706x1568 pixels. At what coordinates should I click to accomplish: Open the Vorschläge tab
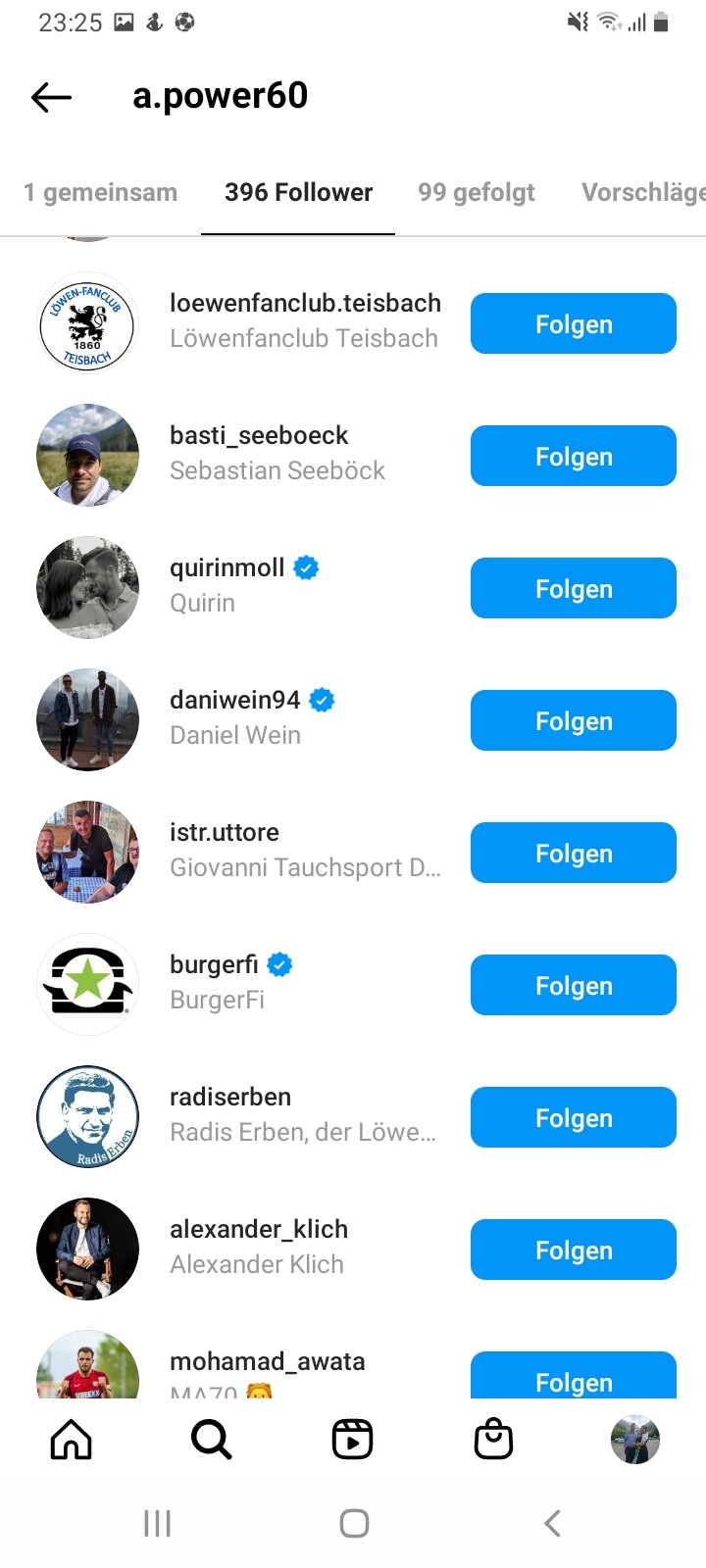pos(643,192)
